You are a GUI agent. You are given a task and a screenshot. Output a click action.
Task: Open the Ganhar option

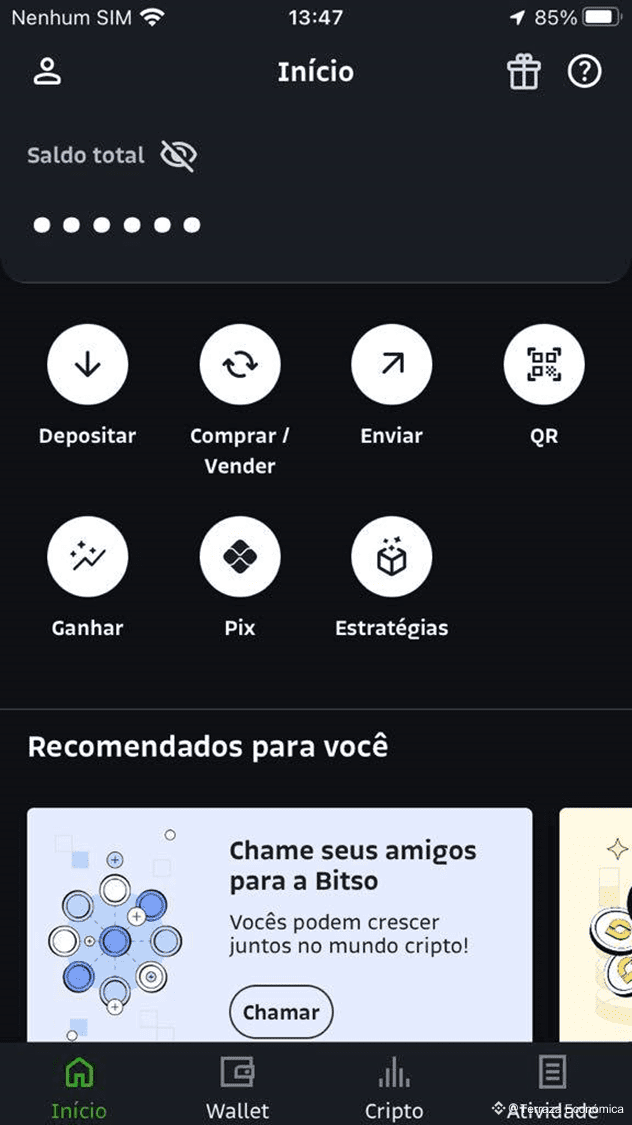pyautogui.click(x=87, y=557)
